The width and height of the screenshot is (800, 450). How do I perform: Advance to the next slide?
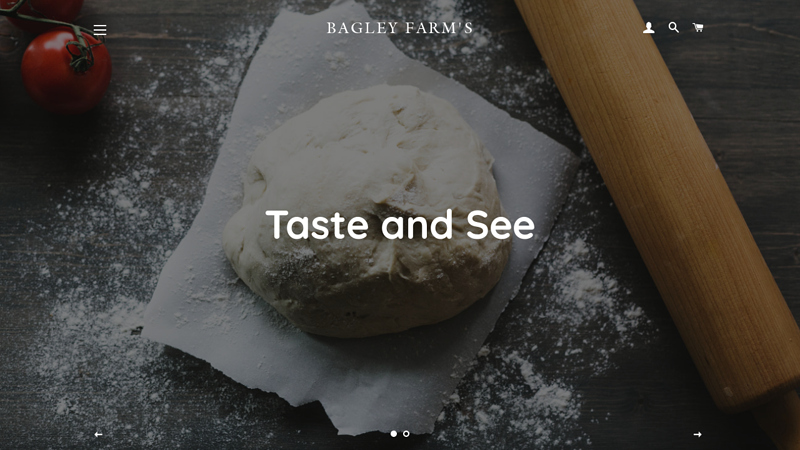coord(697,434)
